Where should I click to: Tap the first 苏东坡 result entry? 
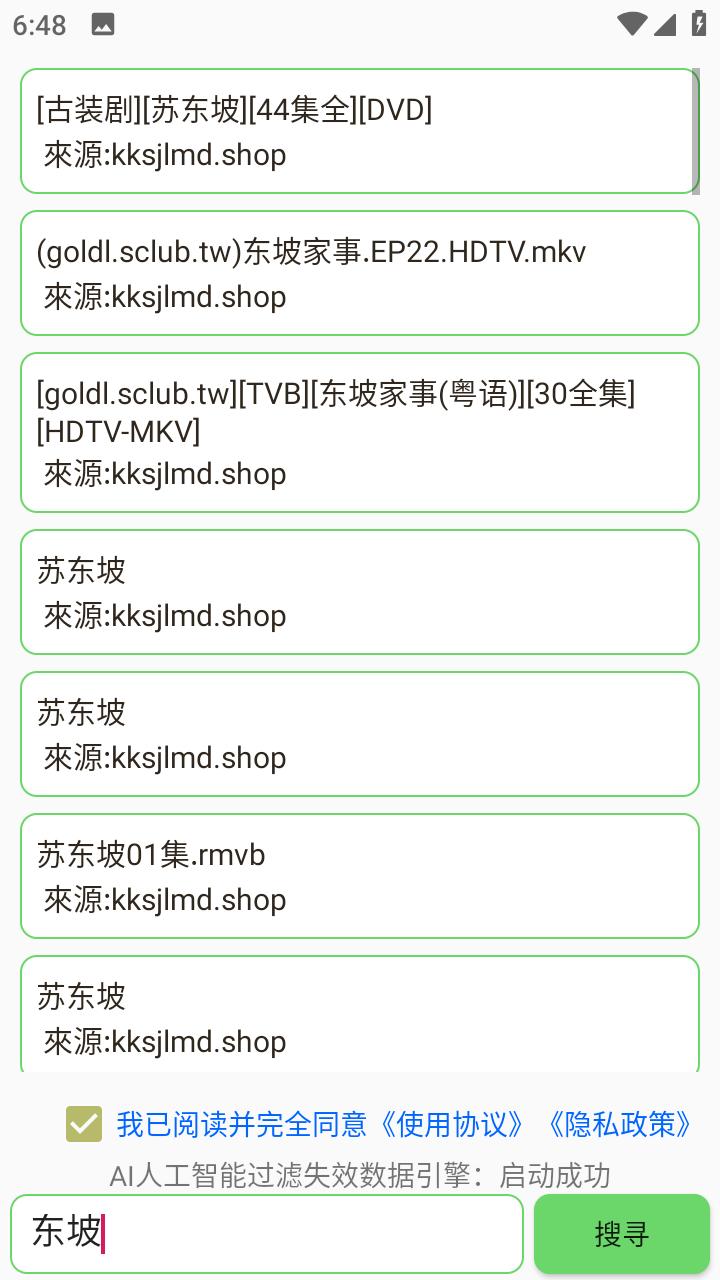[x=360, y=592]
